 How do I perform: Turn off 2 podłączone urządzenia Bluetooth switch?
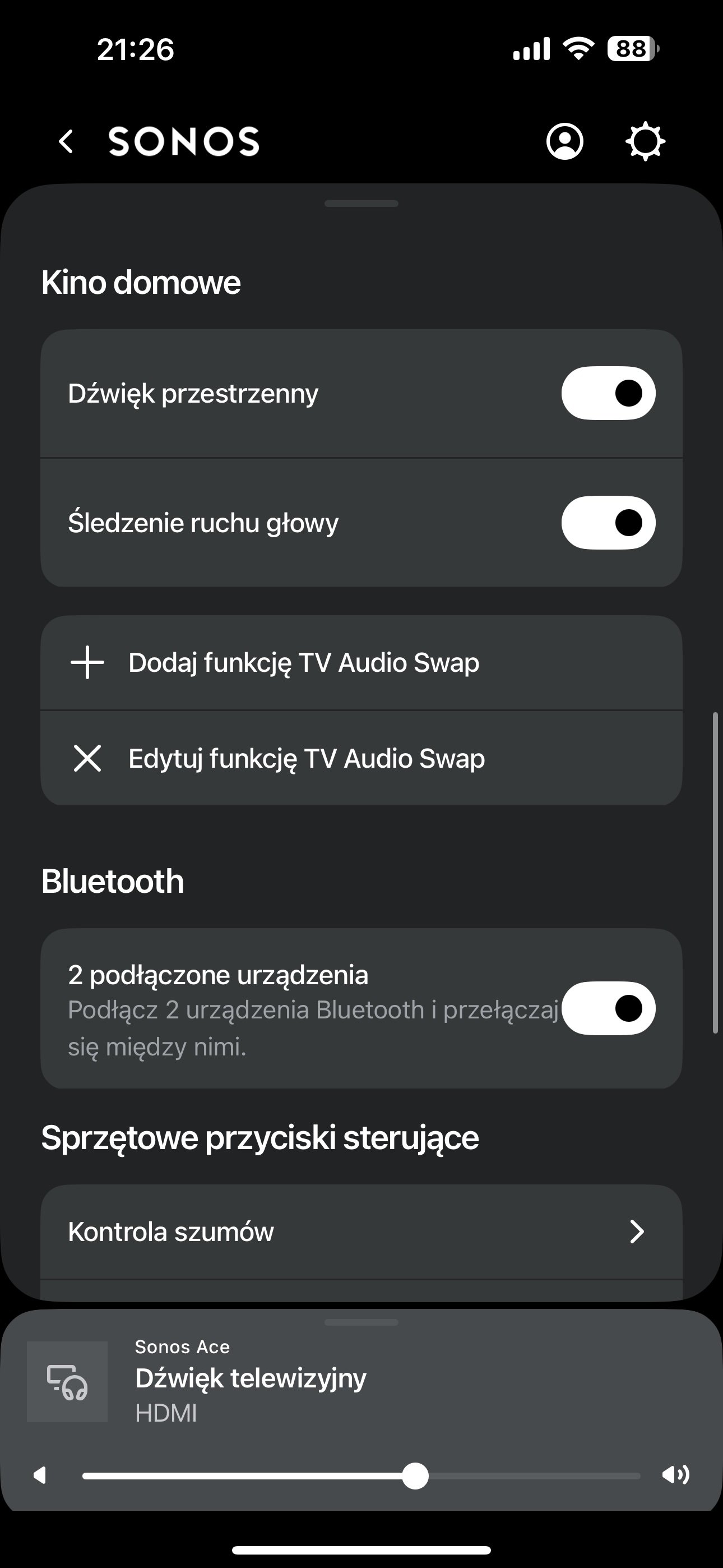pos(608,1009)
